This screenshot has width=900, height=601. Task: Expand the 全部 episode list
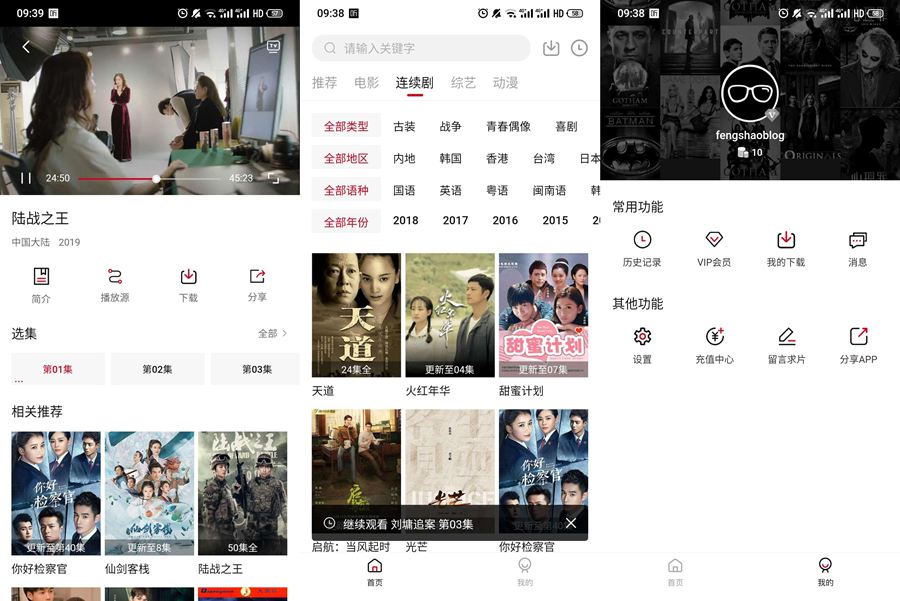point(273,334)
